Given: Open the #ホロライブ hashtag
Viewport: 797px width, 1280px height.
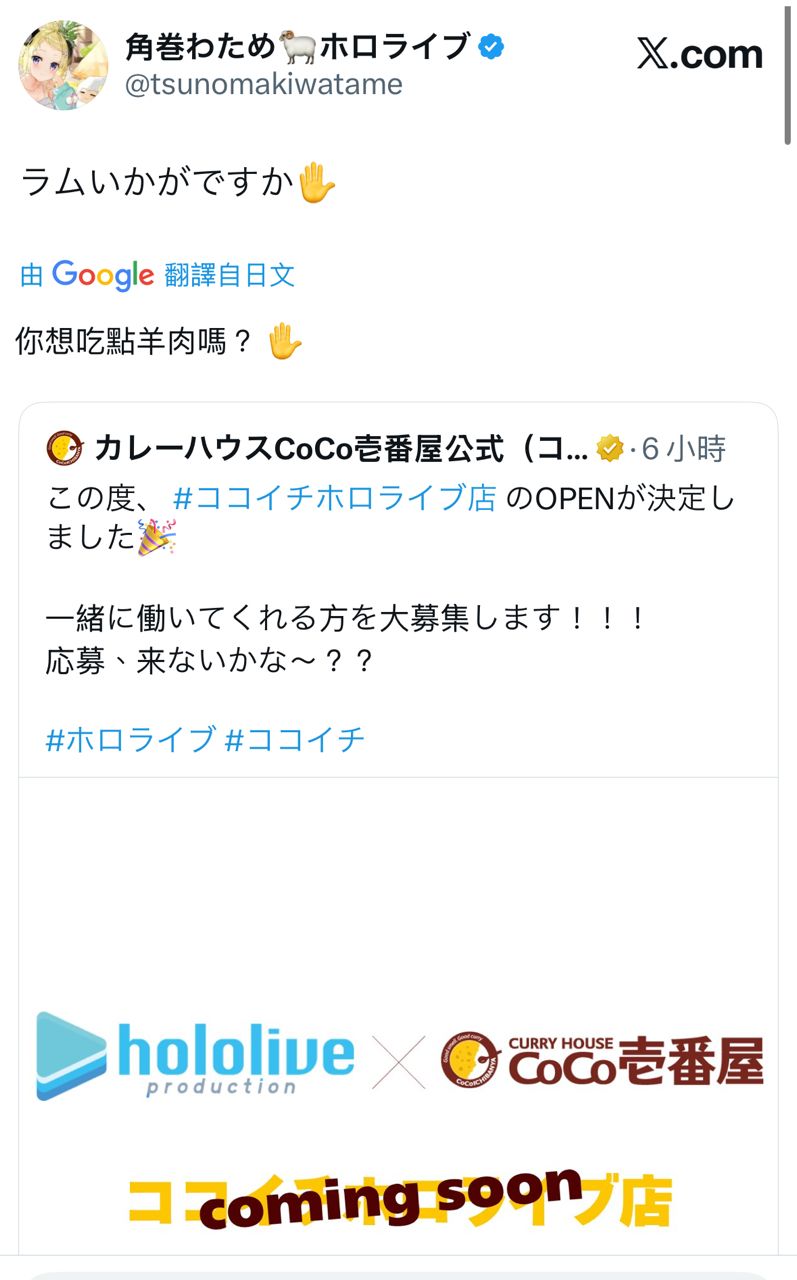Looking at the screenshot, I should [x=130, y=740].
